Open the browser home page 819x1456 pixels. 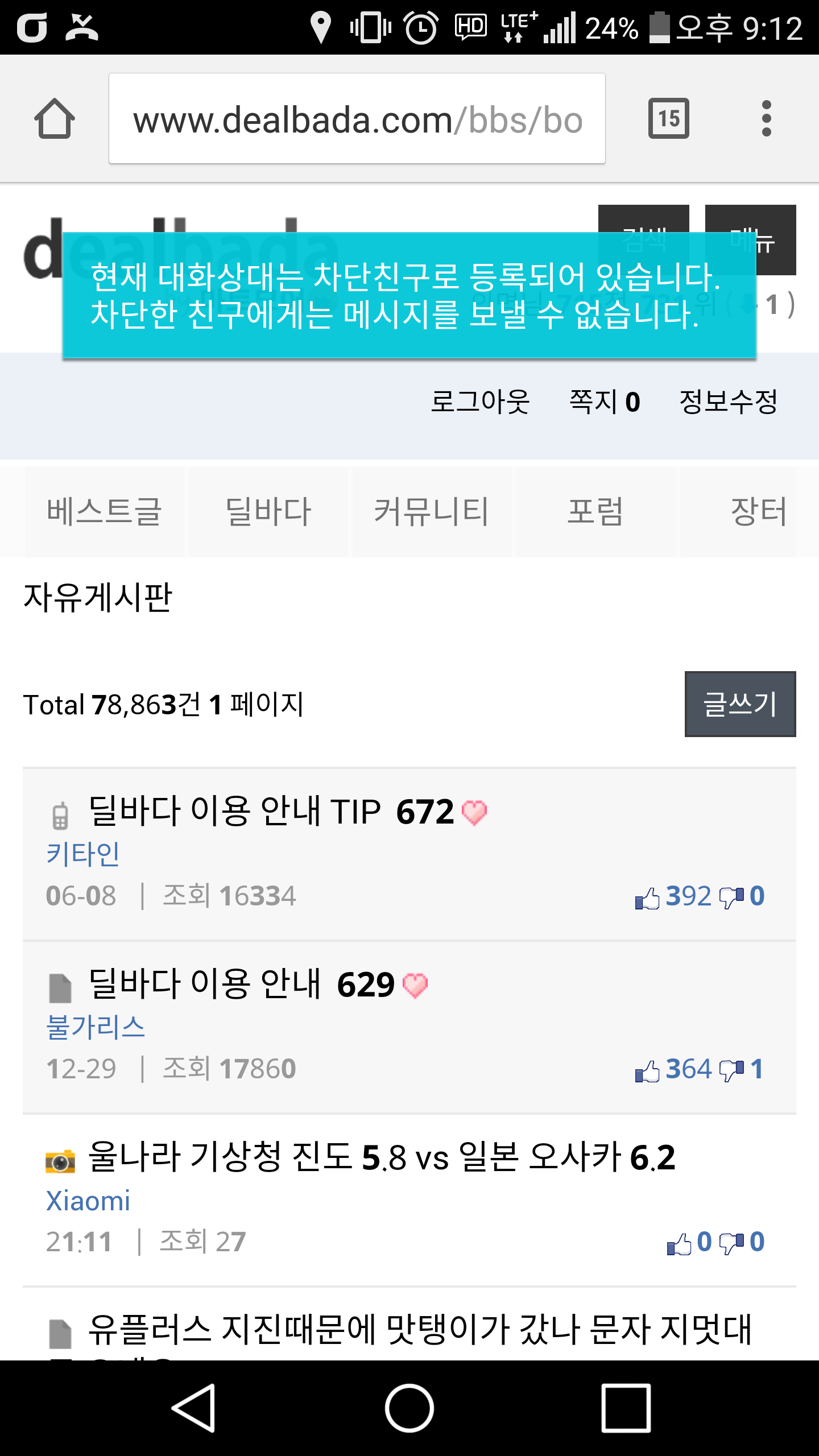point(55,119)
